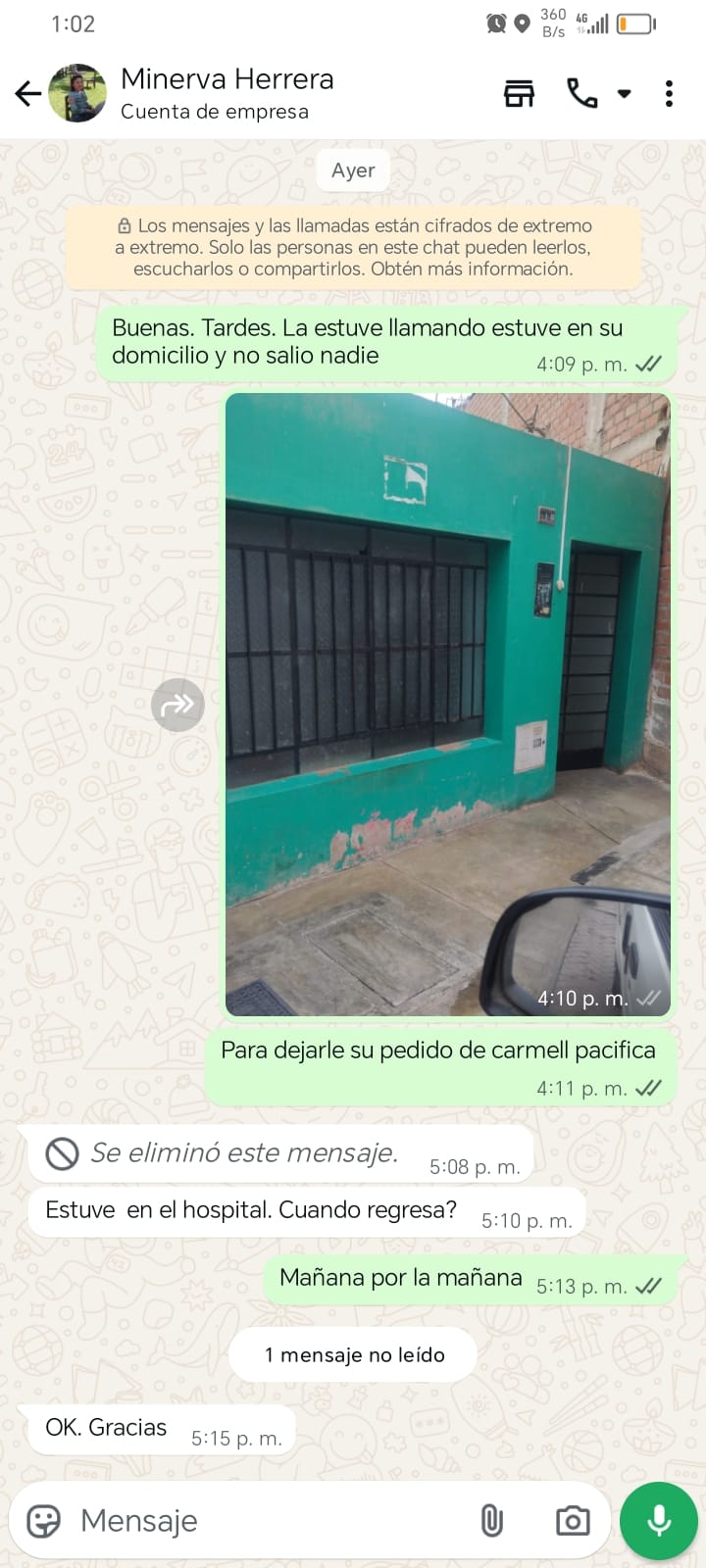Go back to the chat list
The height and width of the screenshot is (1568, 706).
pos(27,94)
